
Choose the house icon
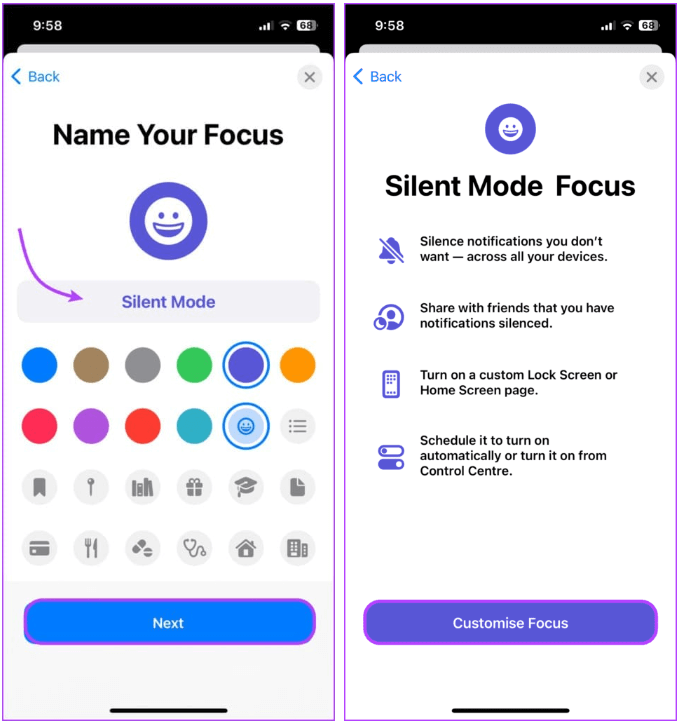pos(246,548)
